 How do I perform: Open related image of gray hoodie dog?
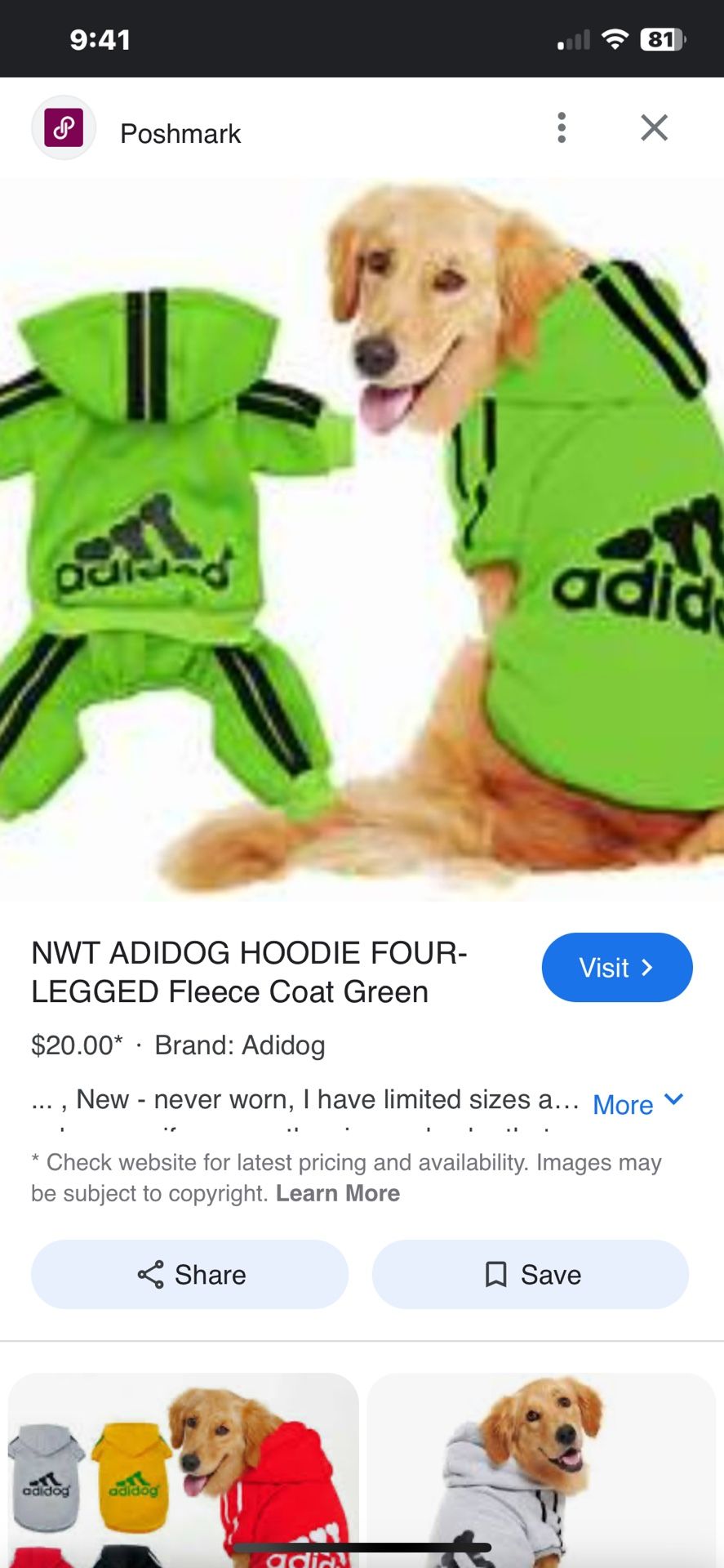click(x=541, y=1470)
